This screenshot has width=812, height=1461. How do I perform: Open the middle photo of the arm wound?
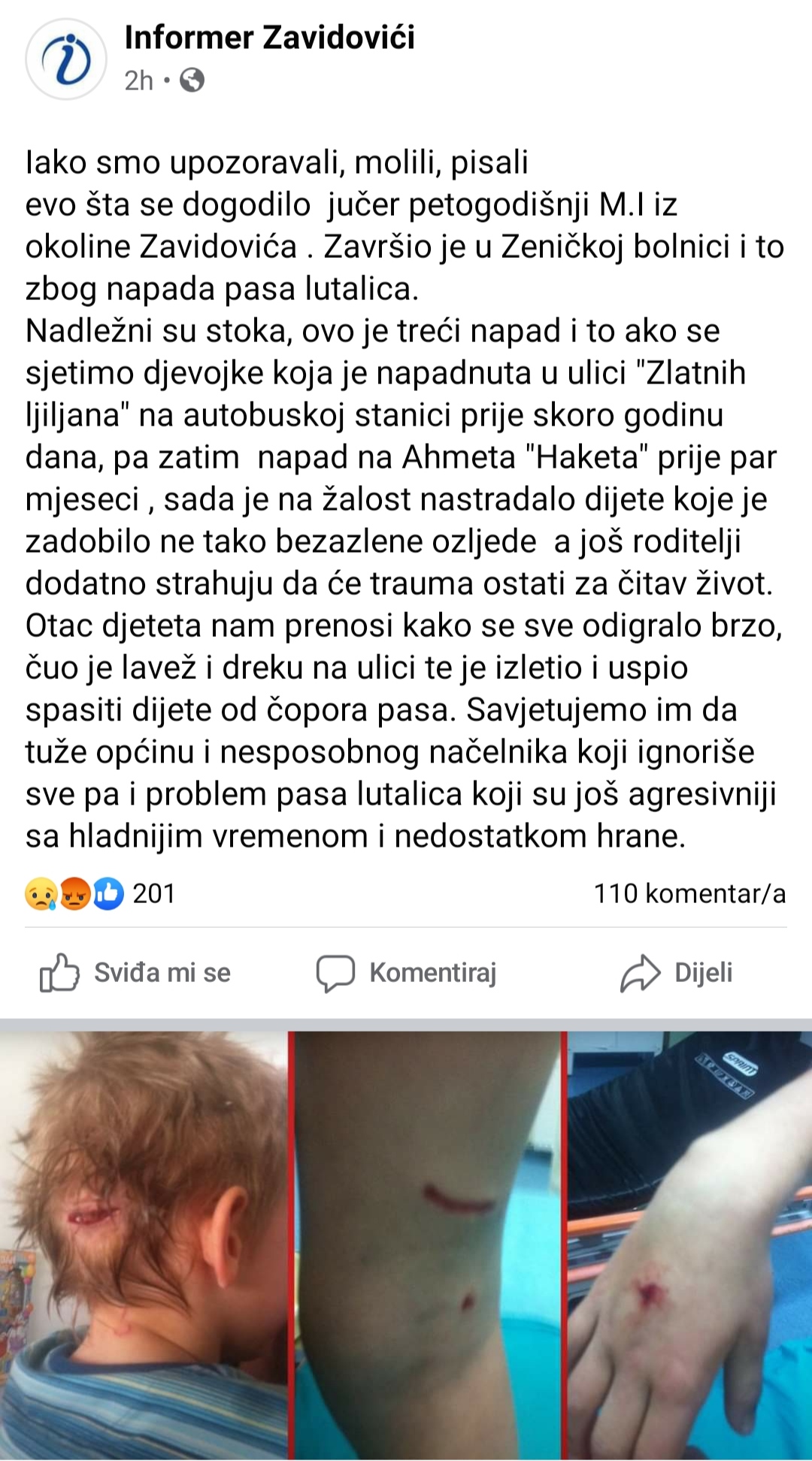pyautogui.click(x=427, y=1244)
